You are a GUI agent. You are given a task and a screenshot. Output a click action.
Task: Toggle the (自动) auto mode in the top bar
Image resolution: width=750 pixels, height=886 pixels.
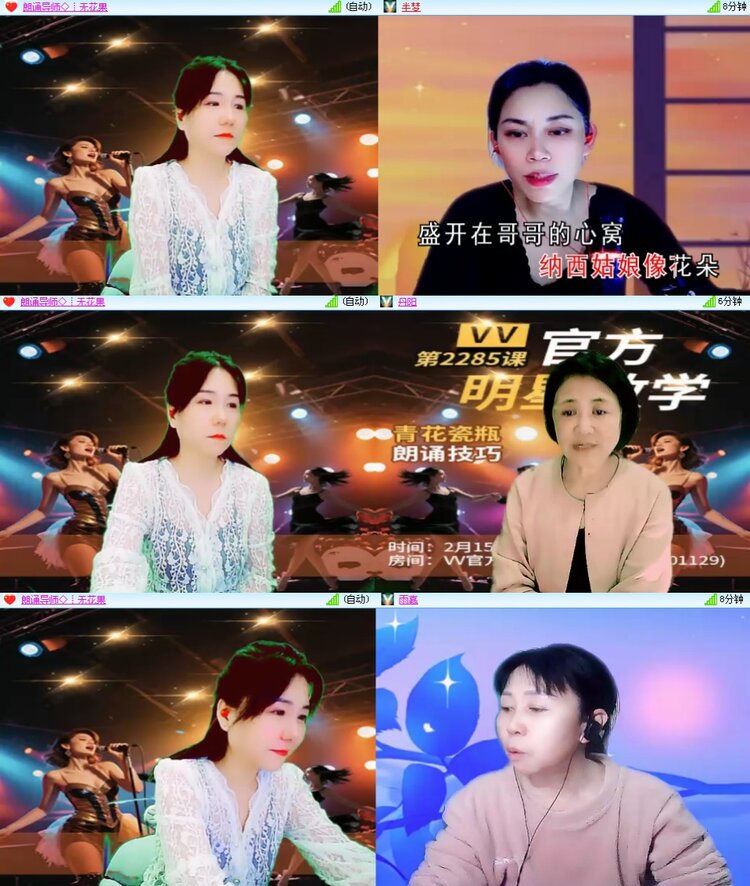coord(358,8)
